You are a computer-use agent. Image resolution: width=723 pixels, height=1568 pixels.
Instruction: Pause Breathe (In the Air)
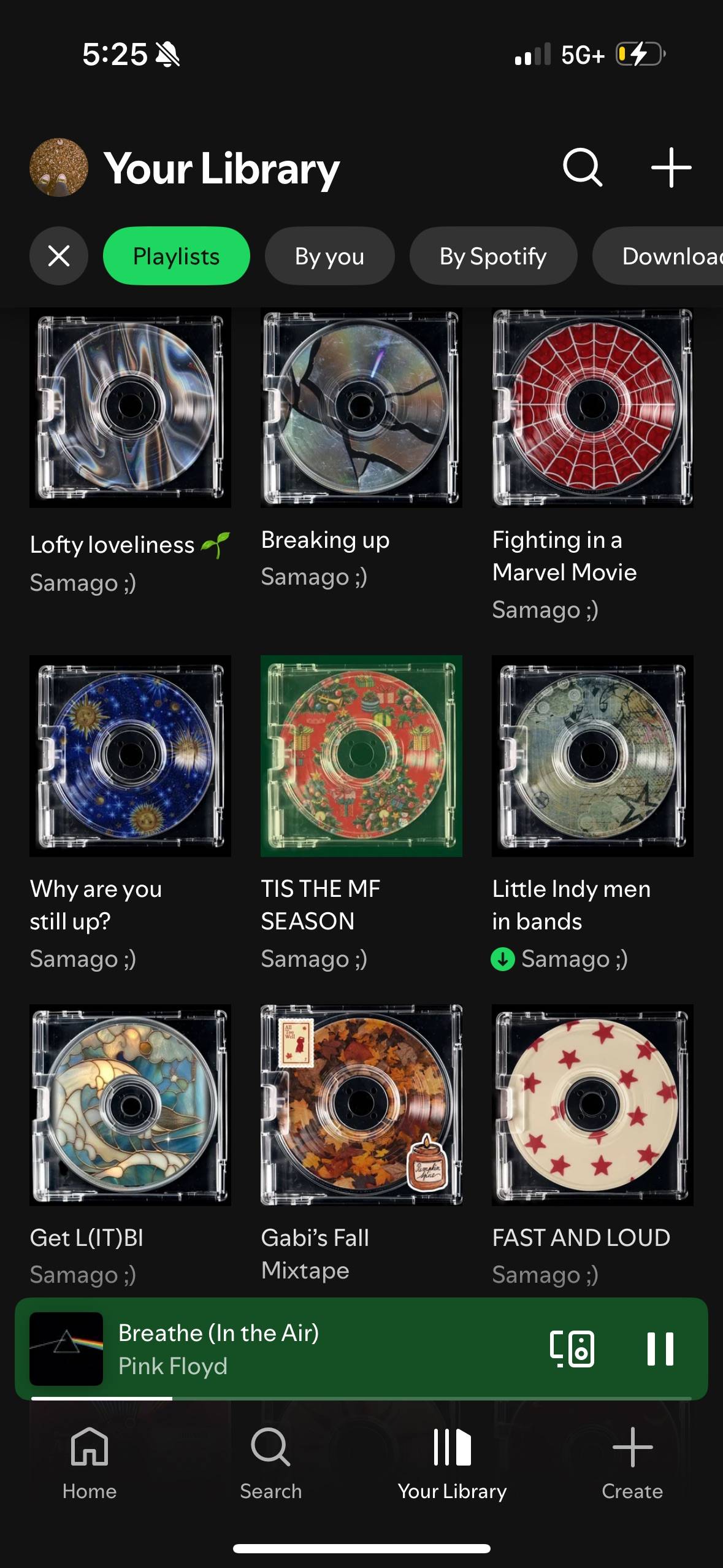(x=660, y=1348)
